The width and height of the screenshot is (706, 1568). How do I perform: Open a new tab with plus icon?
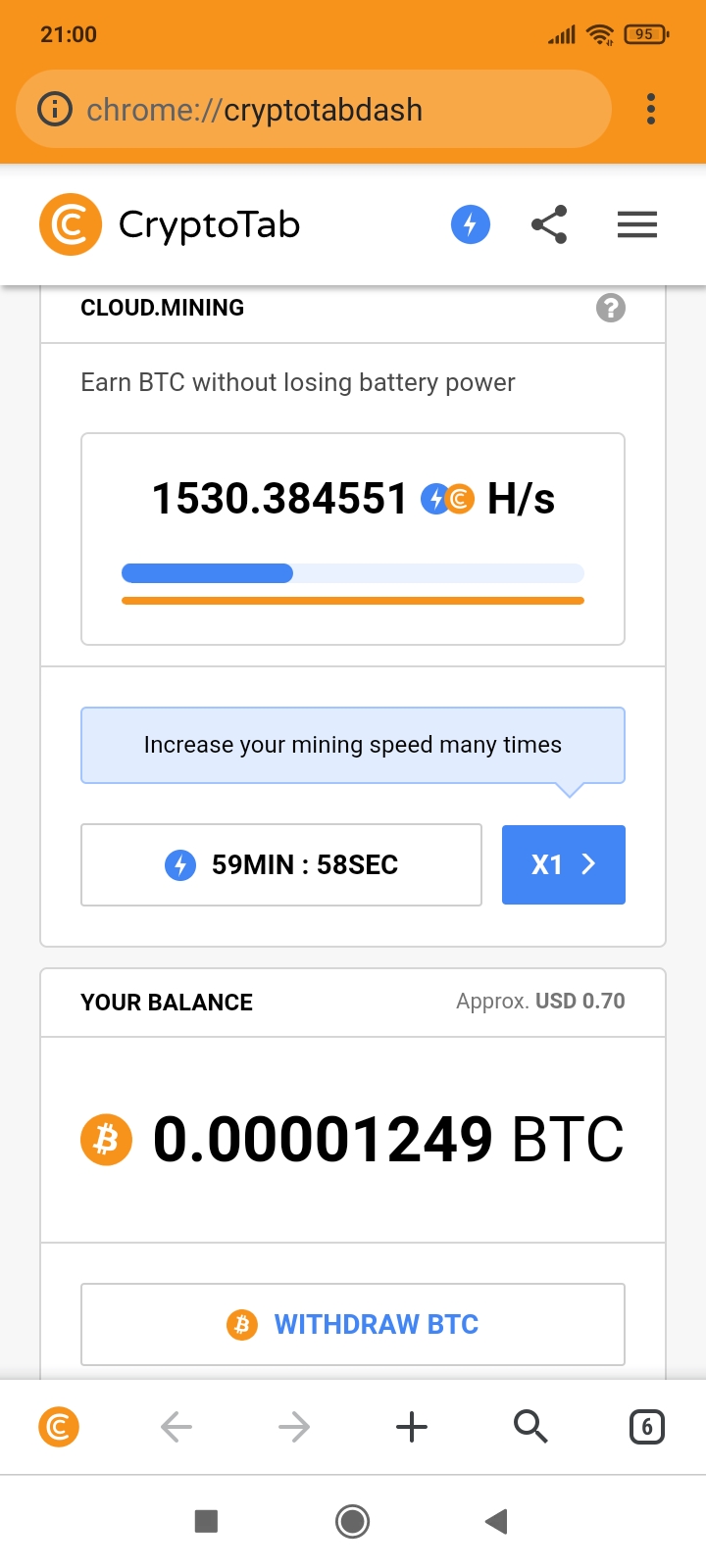click(x=412, y=1427)
